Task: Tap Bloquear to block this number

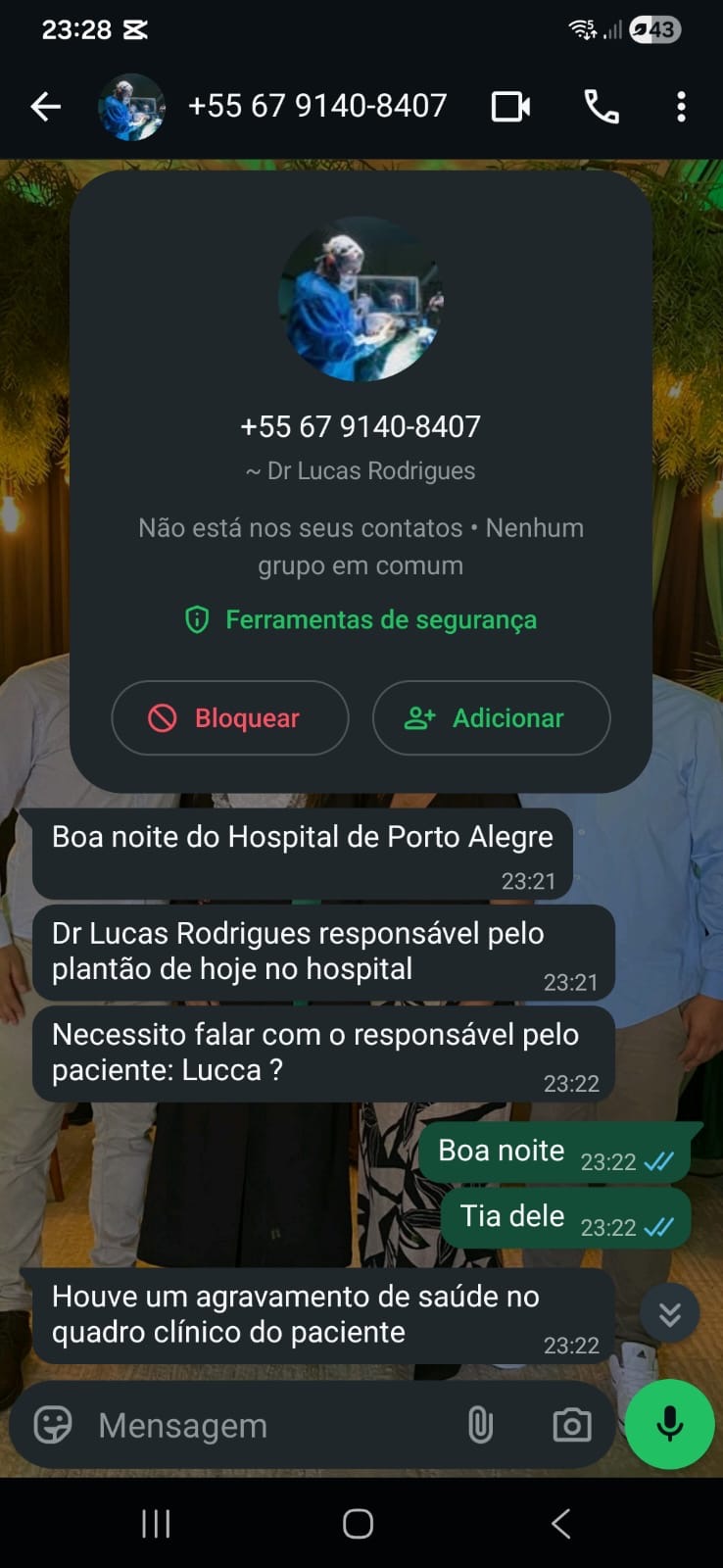Action: click(229, 717)
